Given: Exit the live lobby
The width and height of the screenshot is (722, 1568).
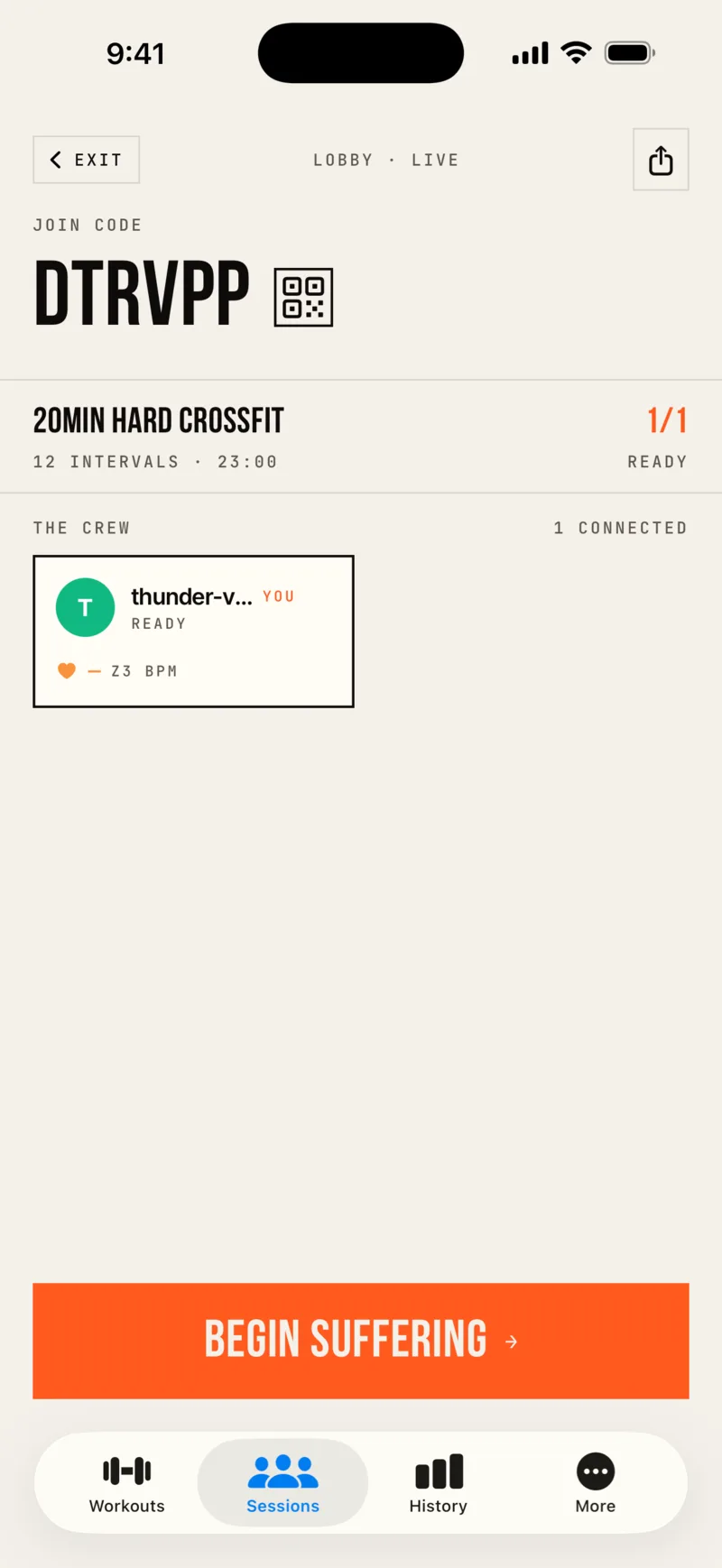Looking at the screenshot, I should point(87,160).
